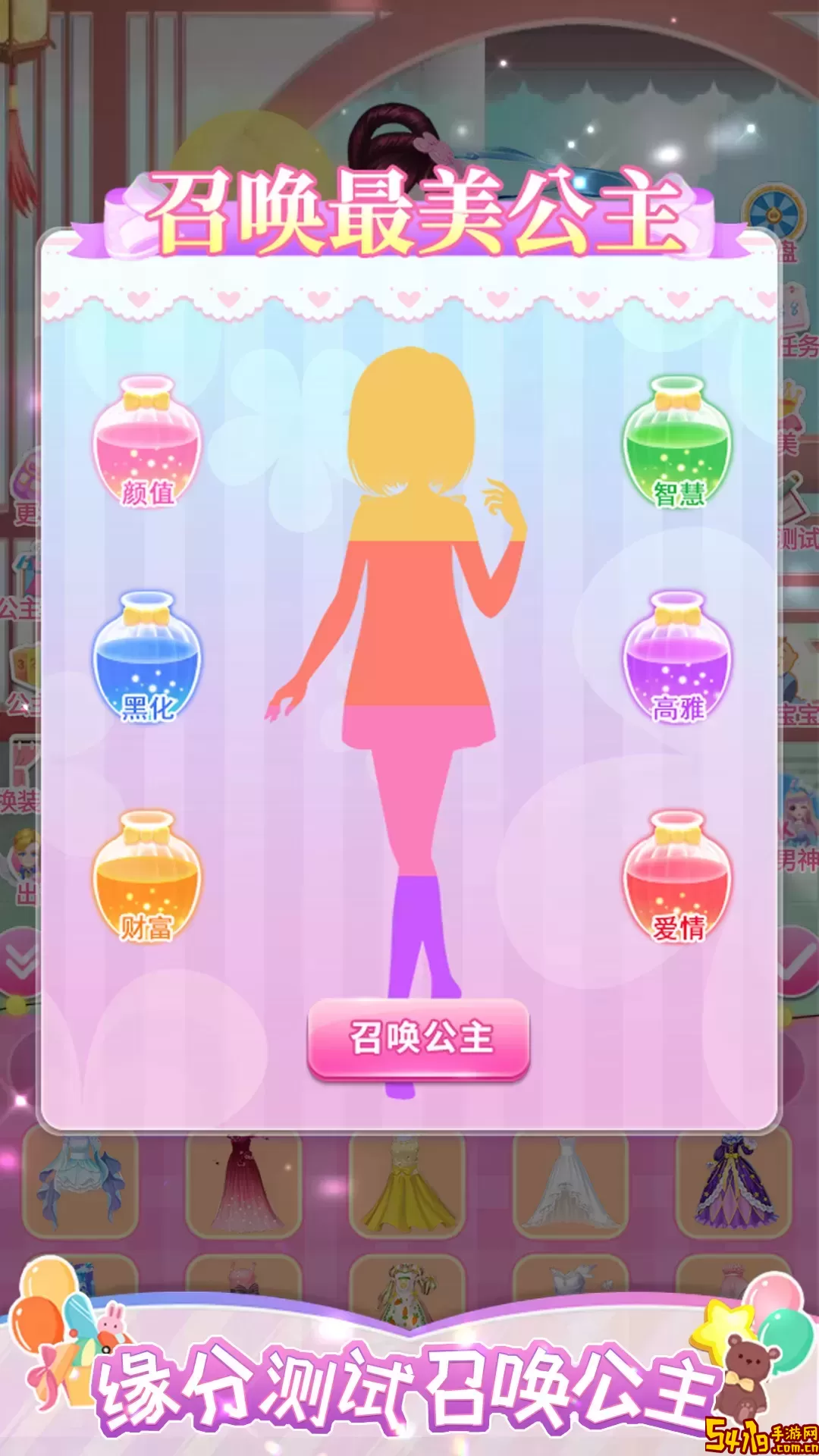Choose the blue 黑化 potion bottle
819x1456 pixels.
[147, 658]
